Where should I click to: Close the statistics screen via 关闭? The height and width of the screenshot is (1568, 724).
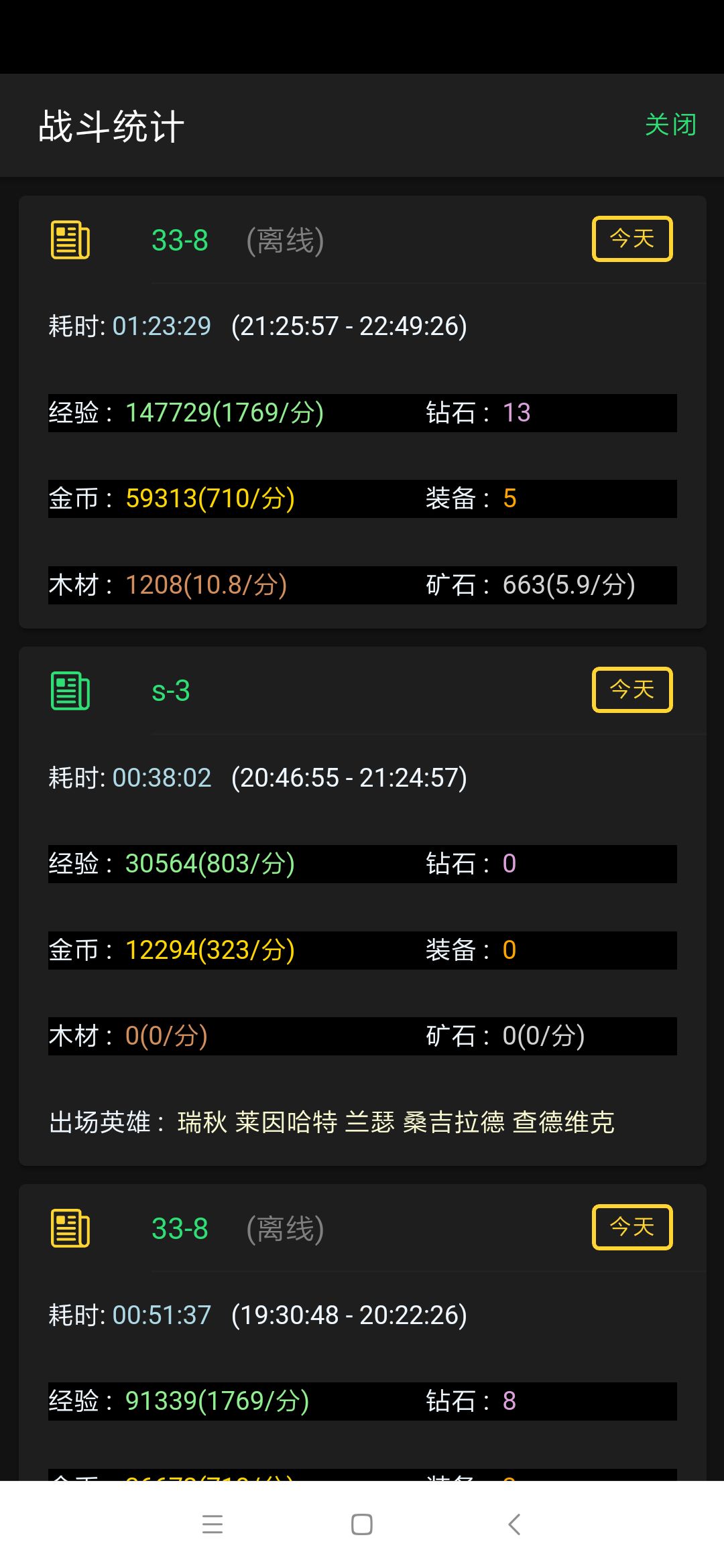[670, 124]
